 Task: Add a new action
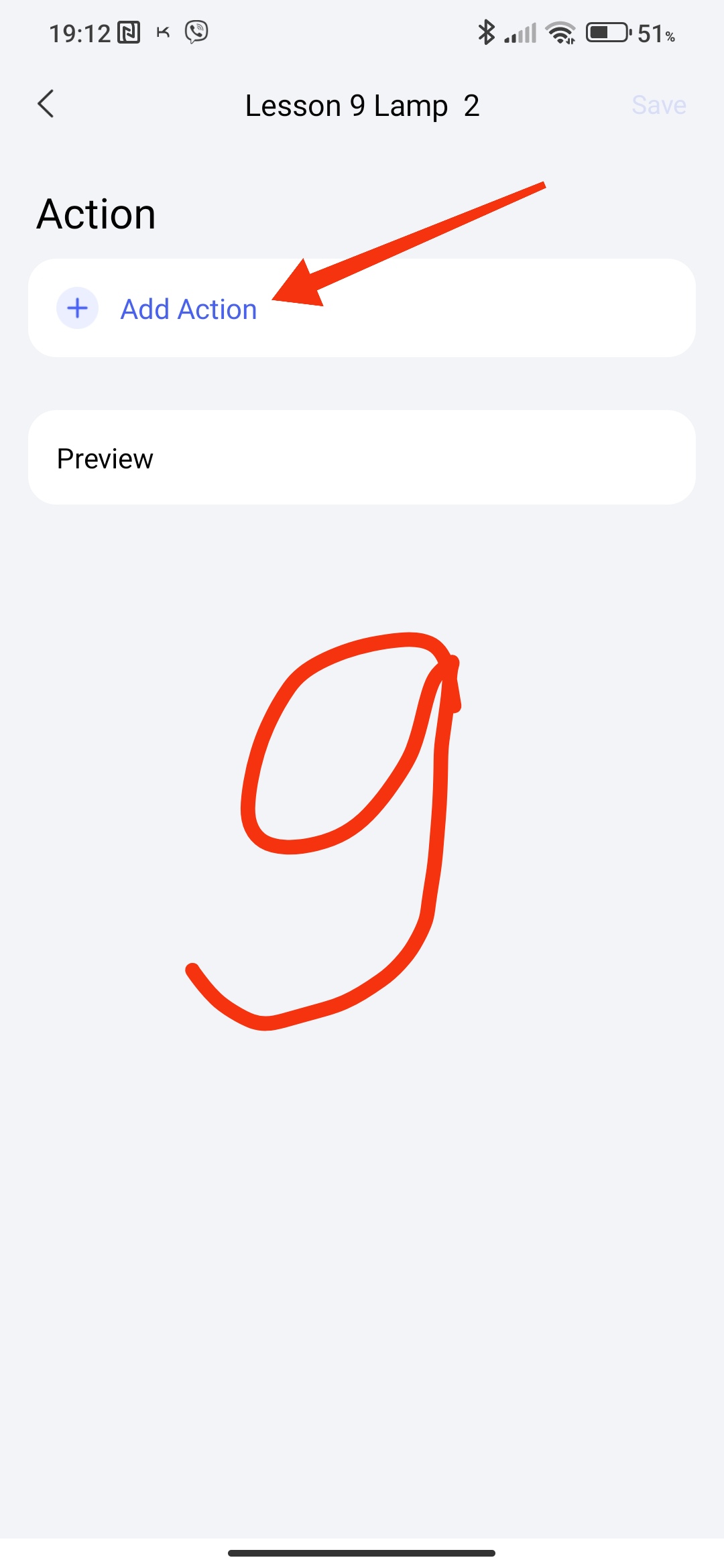pos(188,309)
